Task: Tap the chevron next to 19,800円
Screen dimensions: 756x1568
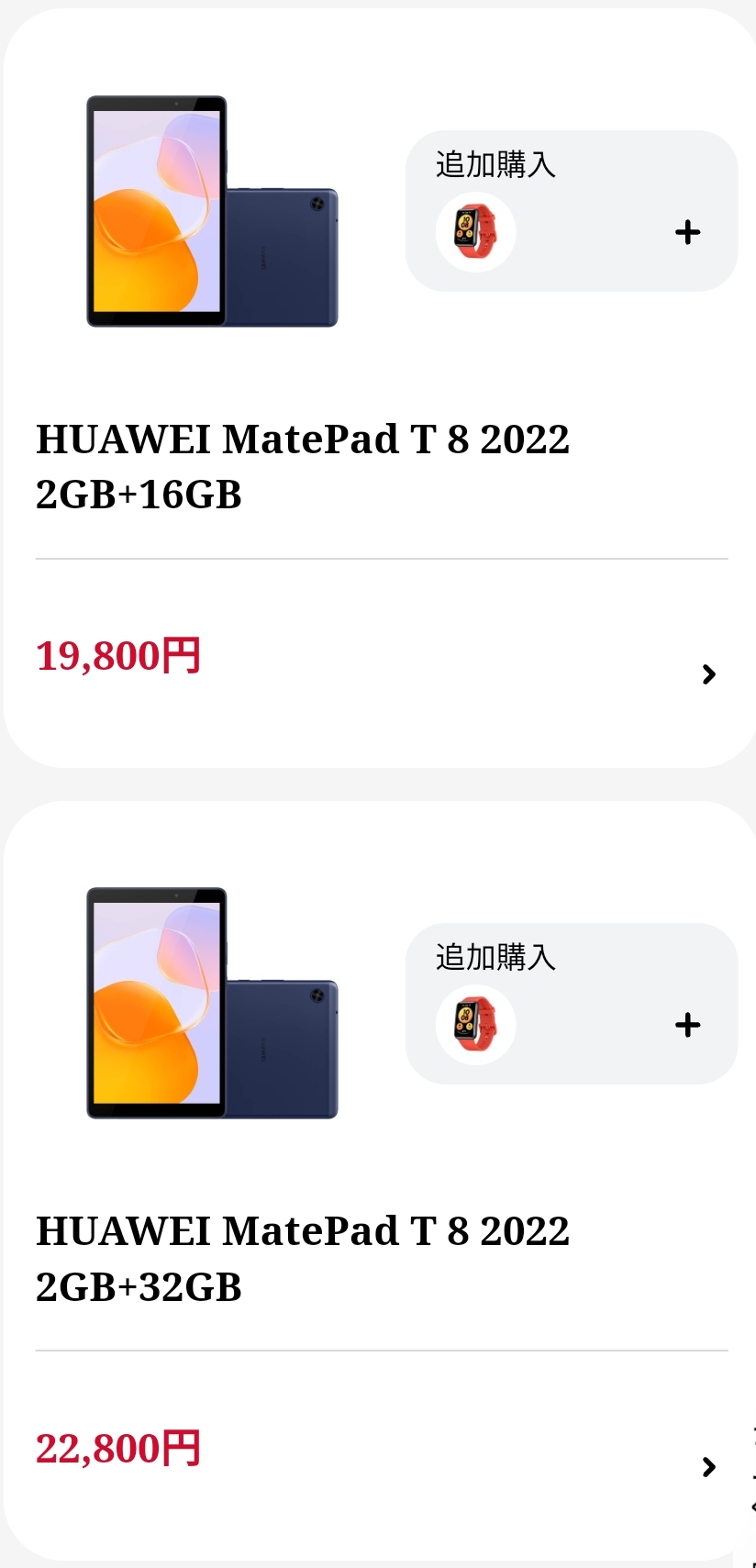Action: tap(708, 674)
